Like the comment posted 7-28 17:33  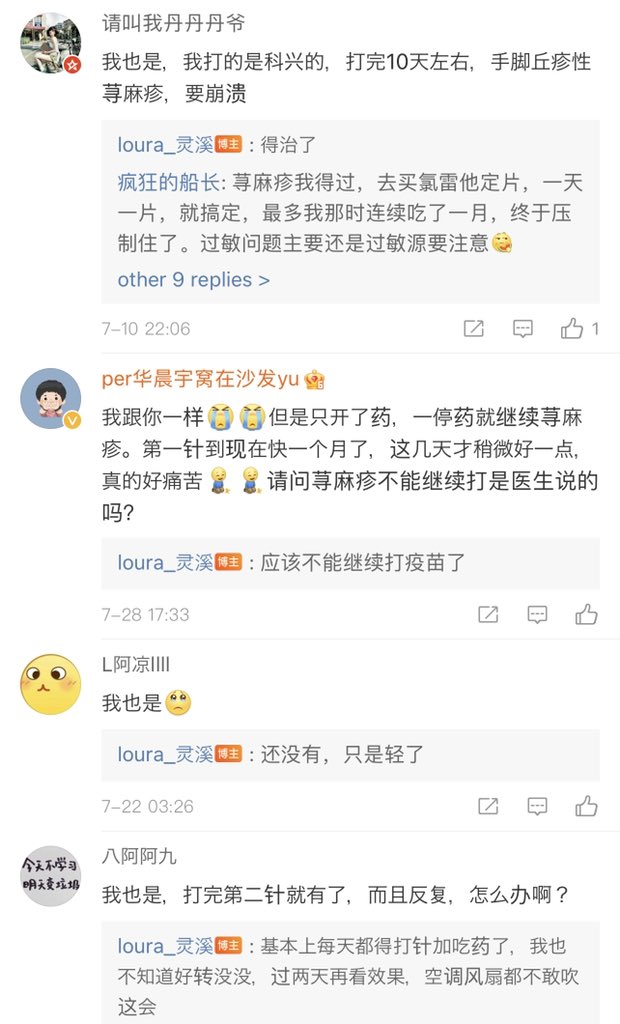(587, 614)
